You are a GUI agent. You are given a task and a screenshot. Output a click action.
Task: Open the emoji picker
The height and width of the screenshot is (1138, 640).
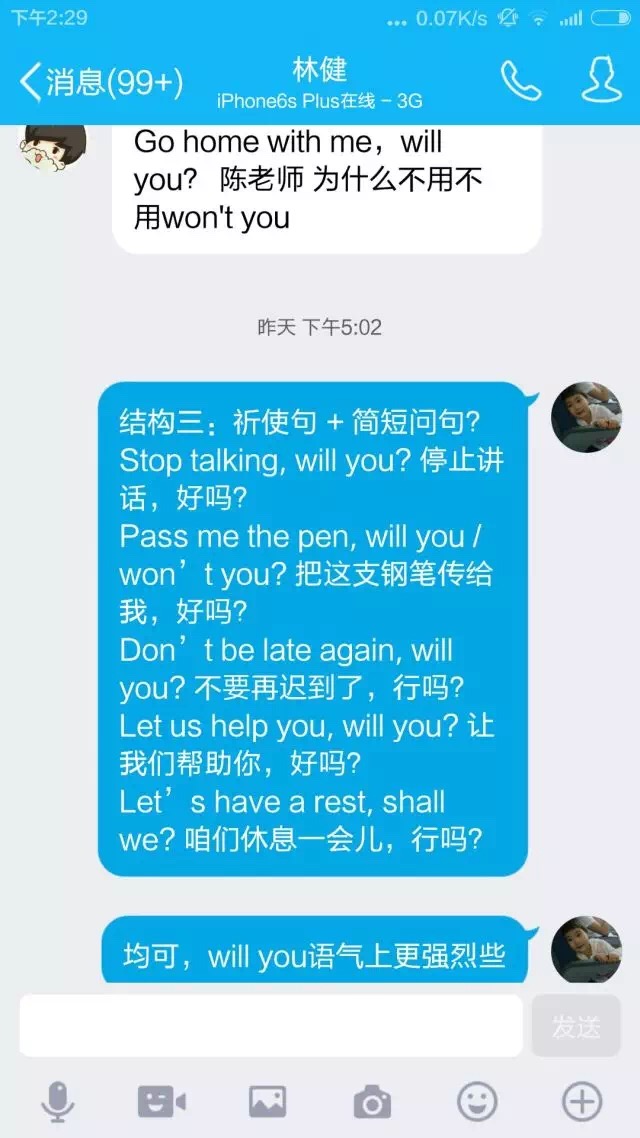pyautogui.click(x=477, y=1102)
